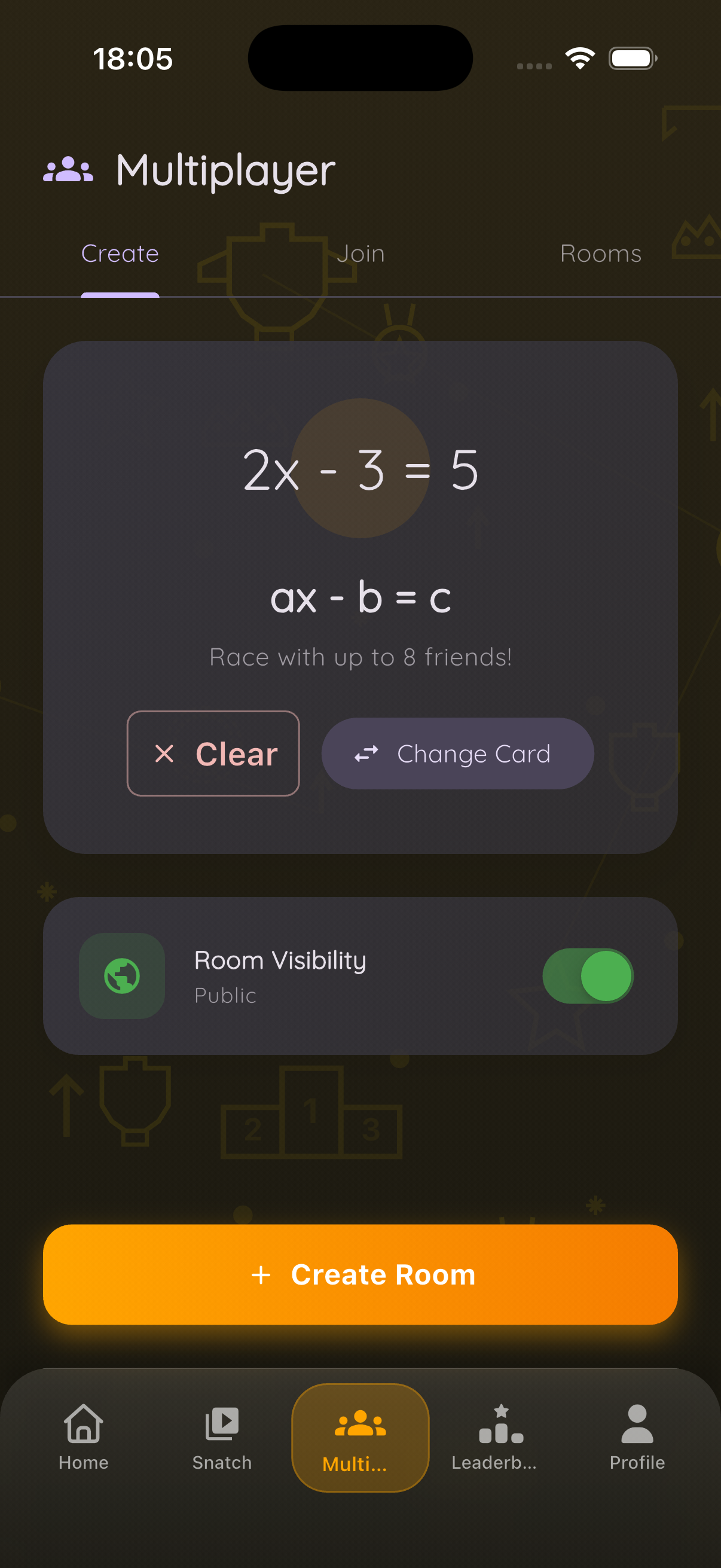Clear the selected equation card
The height and width of the screenshot is (1568, 721).
pyautogui.click(x=213, y=754)
